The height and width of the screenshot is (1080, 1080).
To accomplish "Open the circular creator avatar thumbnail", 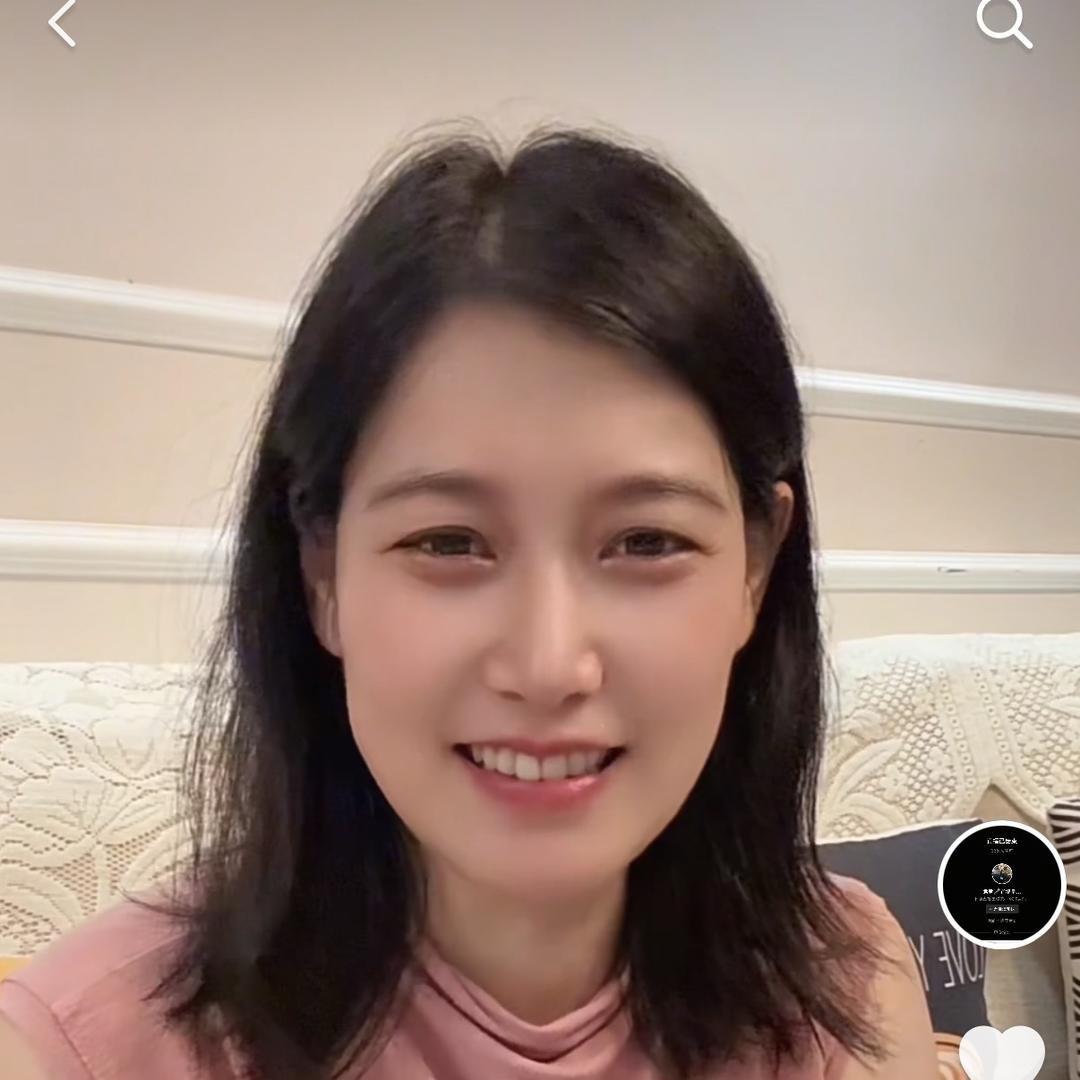I will point(1002,884).
